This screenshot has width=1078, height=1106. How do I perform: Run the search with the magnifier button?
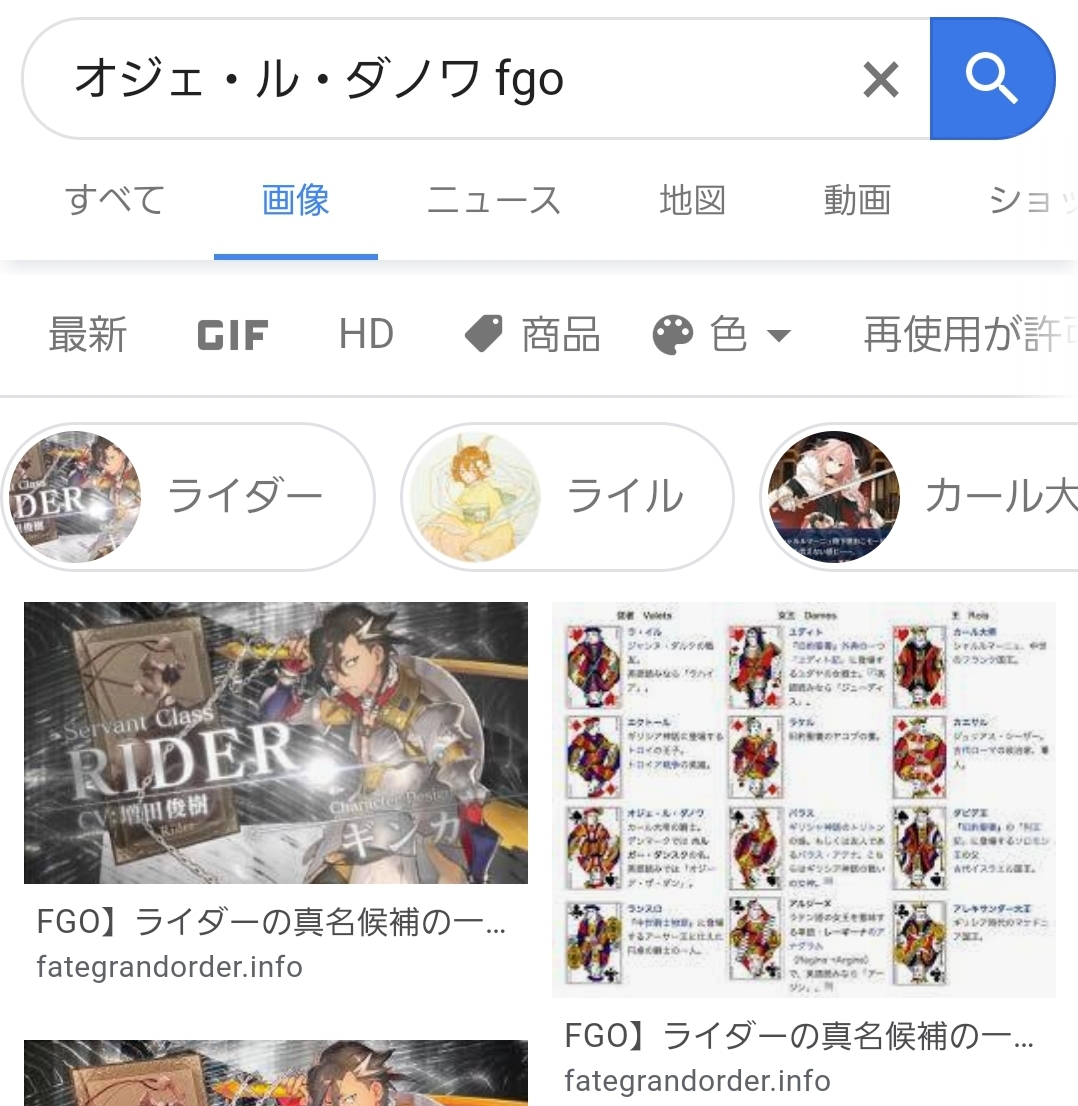click(x=991, y=80)
